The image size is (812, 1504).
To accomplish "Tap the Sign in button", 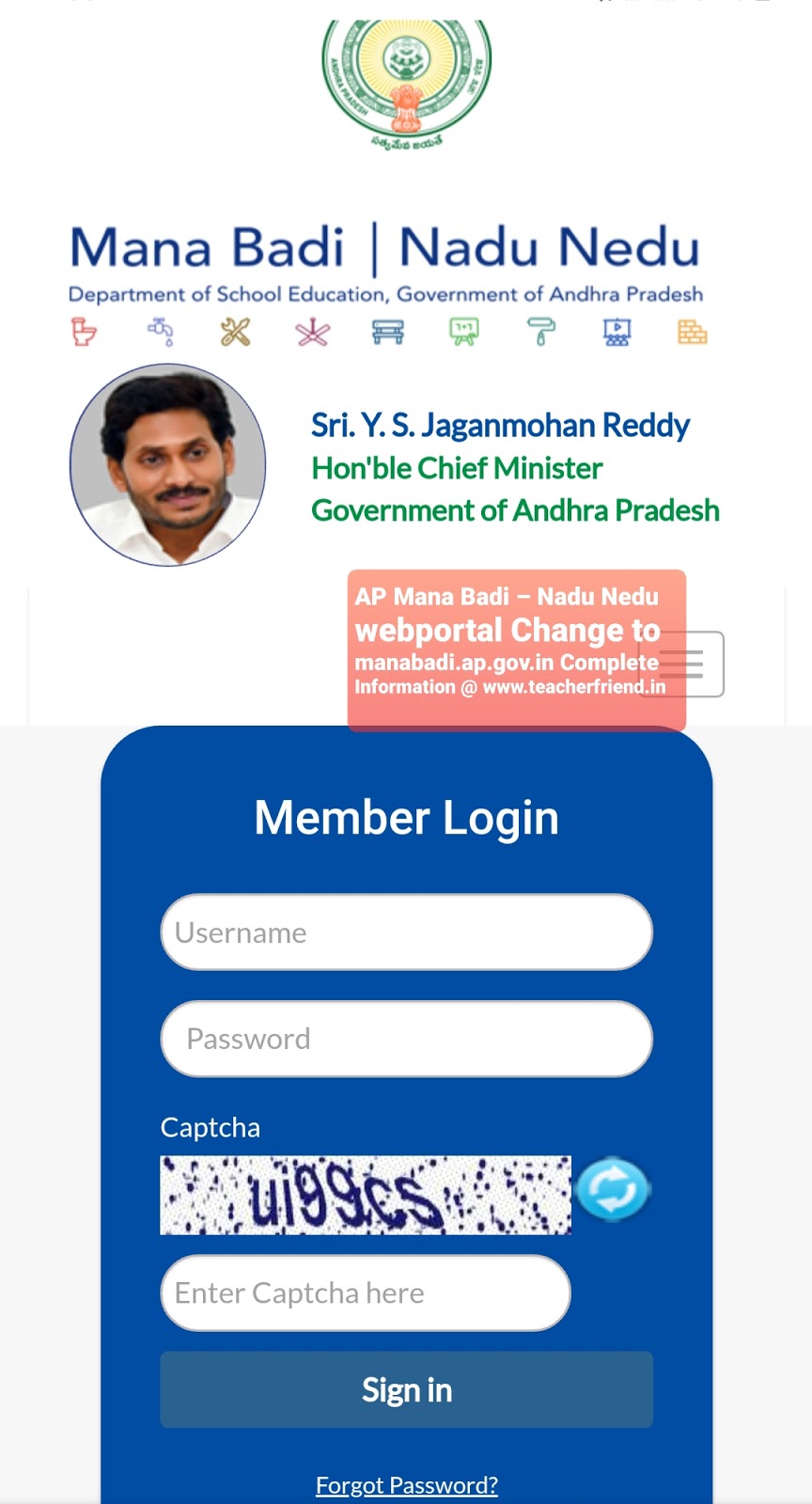I will [x=406, y=1390].
